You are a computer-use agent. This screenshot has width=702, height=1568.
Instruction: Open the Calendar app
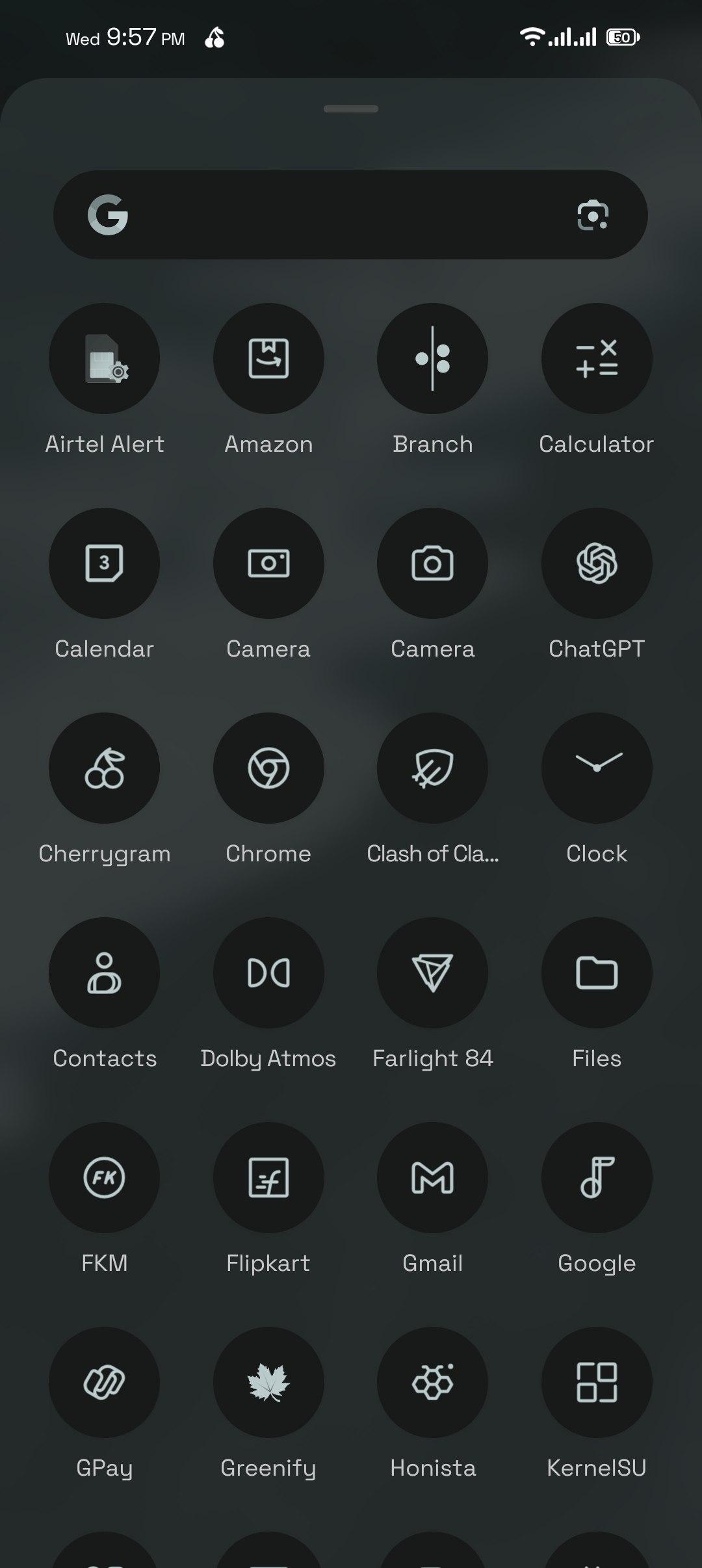coord(104,563)
